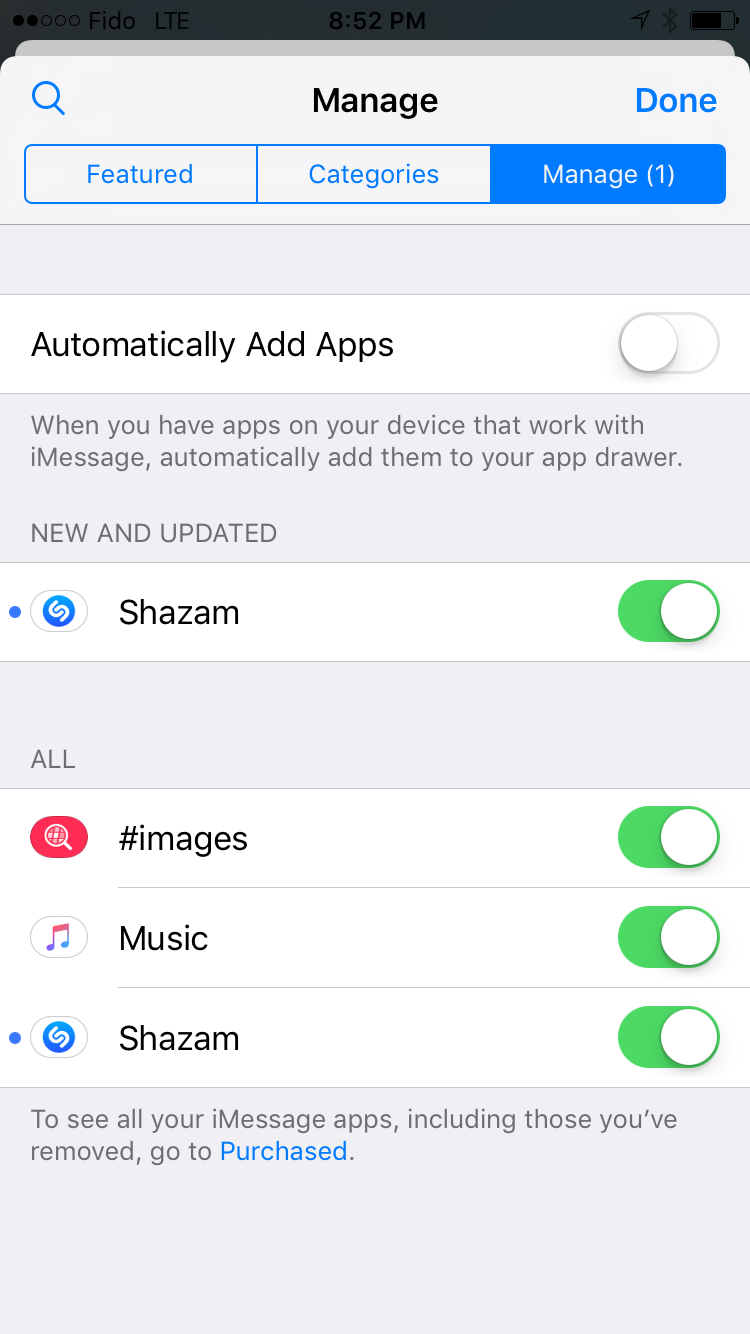The height and width of the screenshot is (1334, 750).
Task: Select the Manage (1) tab
Action: tap(608, 174)
